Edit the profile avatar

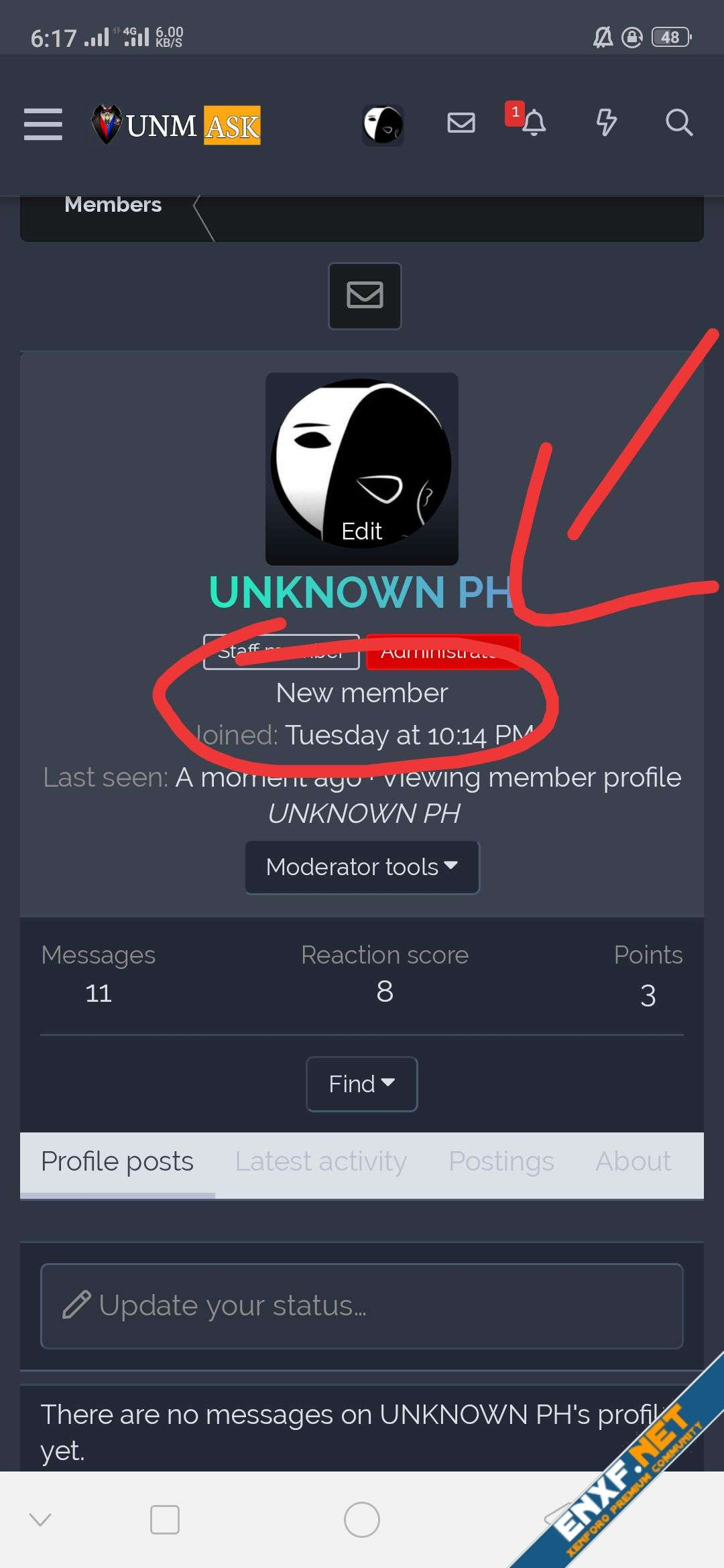click(x=362, y=531)
